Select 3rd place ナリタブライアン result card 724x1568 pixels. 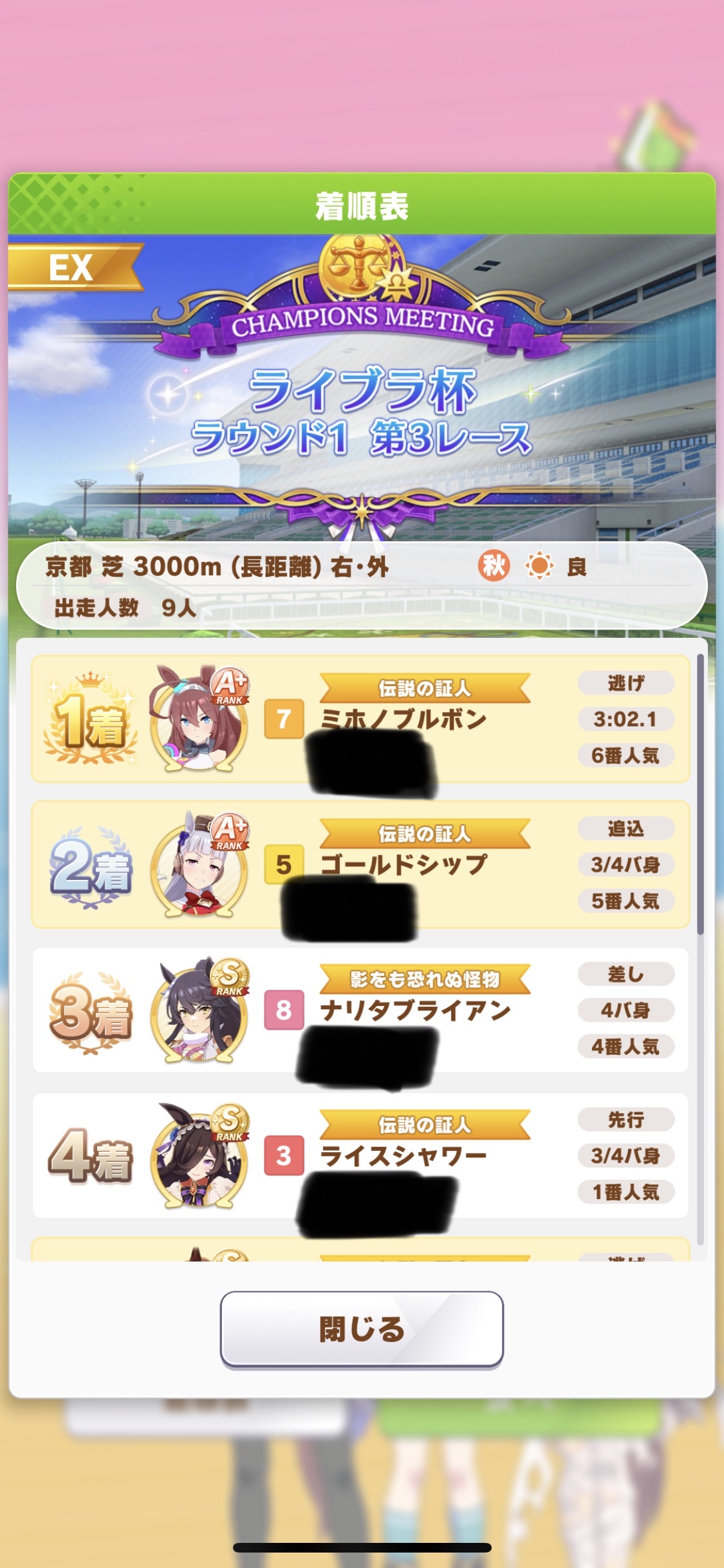360,1010
